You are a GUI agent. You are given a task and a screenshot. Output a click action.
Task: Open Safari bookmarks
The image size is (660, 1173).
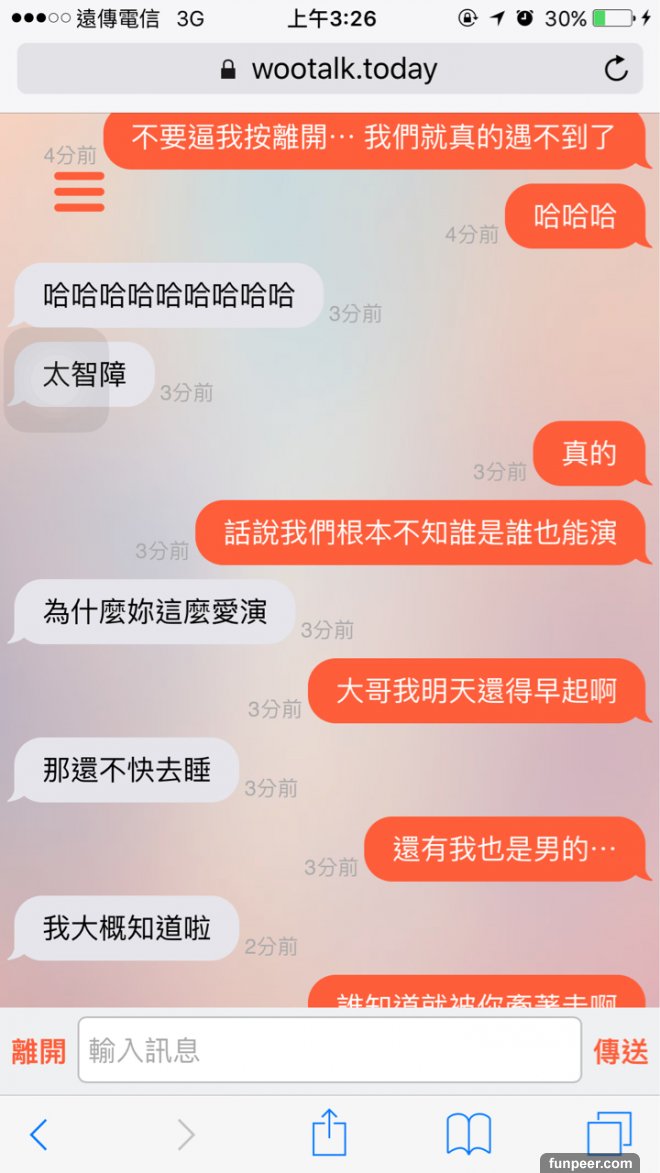468,1134
